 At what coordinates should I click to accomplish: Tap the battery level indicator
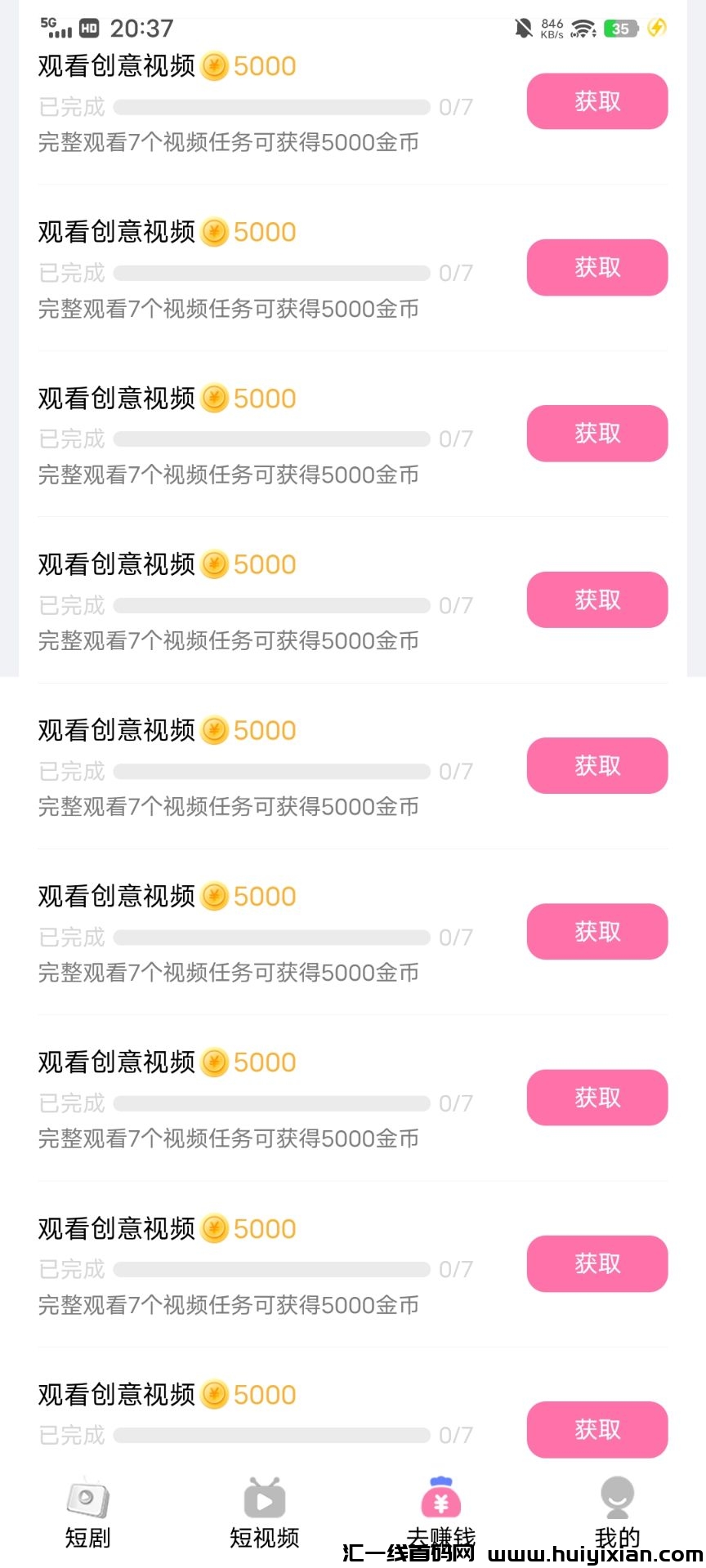coord(619,27)
